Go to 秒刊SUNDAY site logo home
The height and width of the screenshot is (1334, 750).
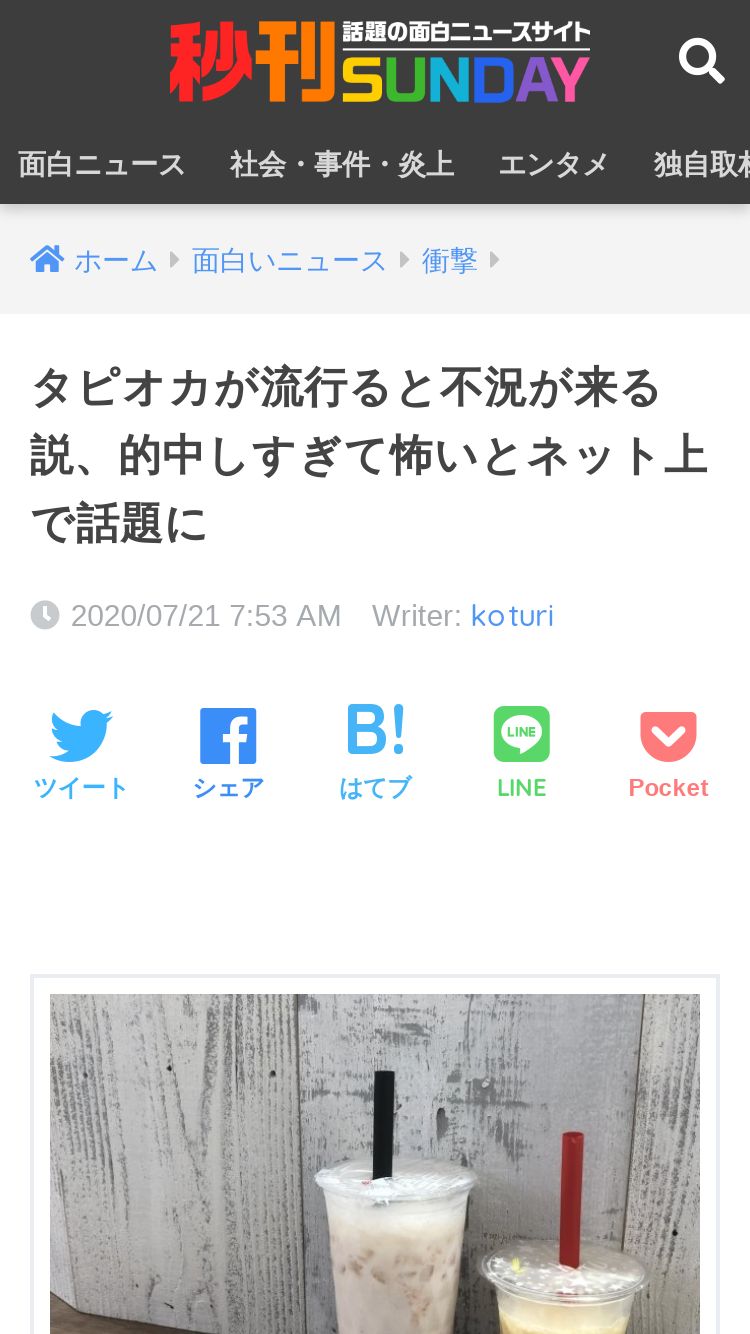coord(380,62)
